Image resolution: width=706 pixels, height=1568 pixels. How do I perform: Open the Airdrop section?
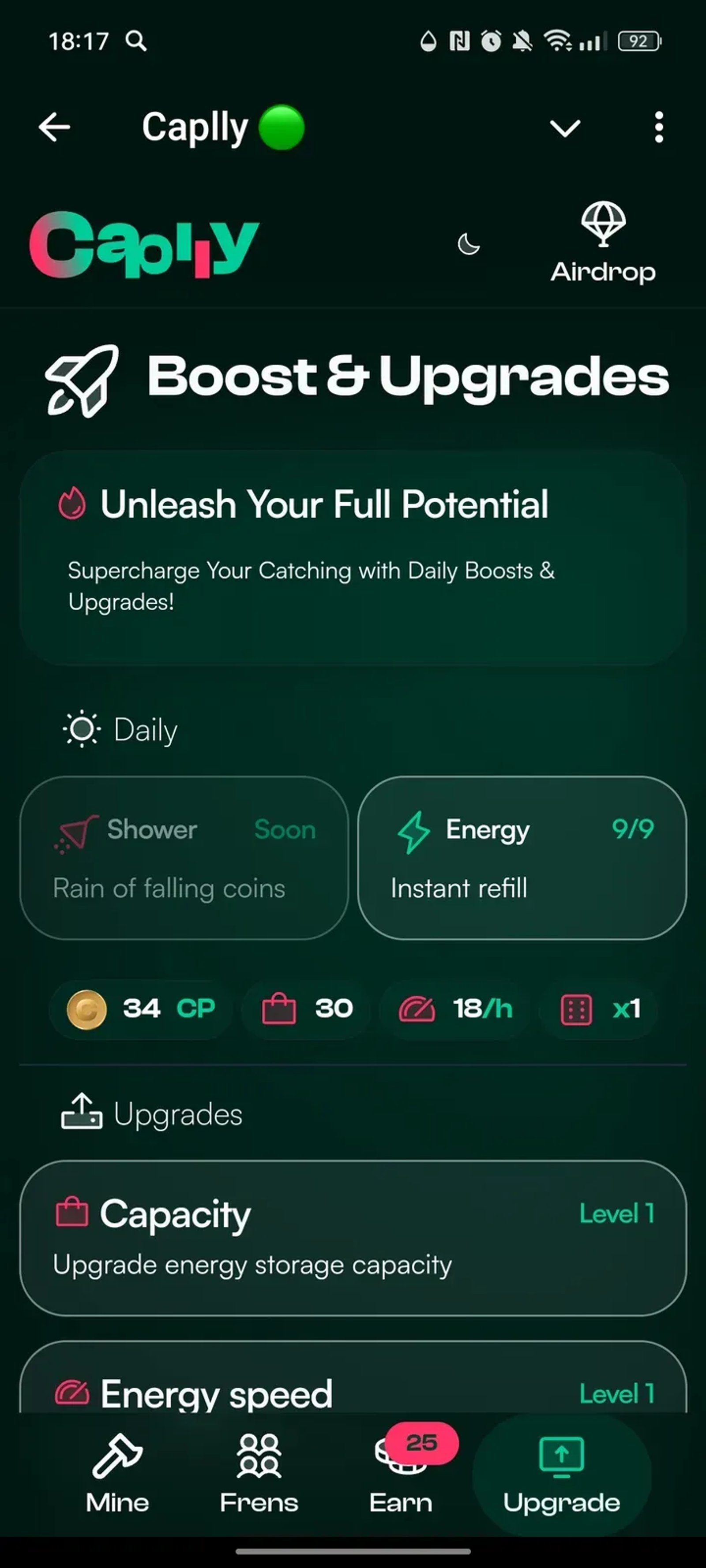(x=602, y=243)
